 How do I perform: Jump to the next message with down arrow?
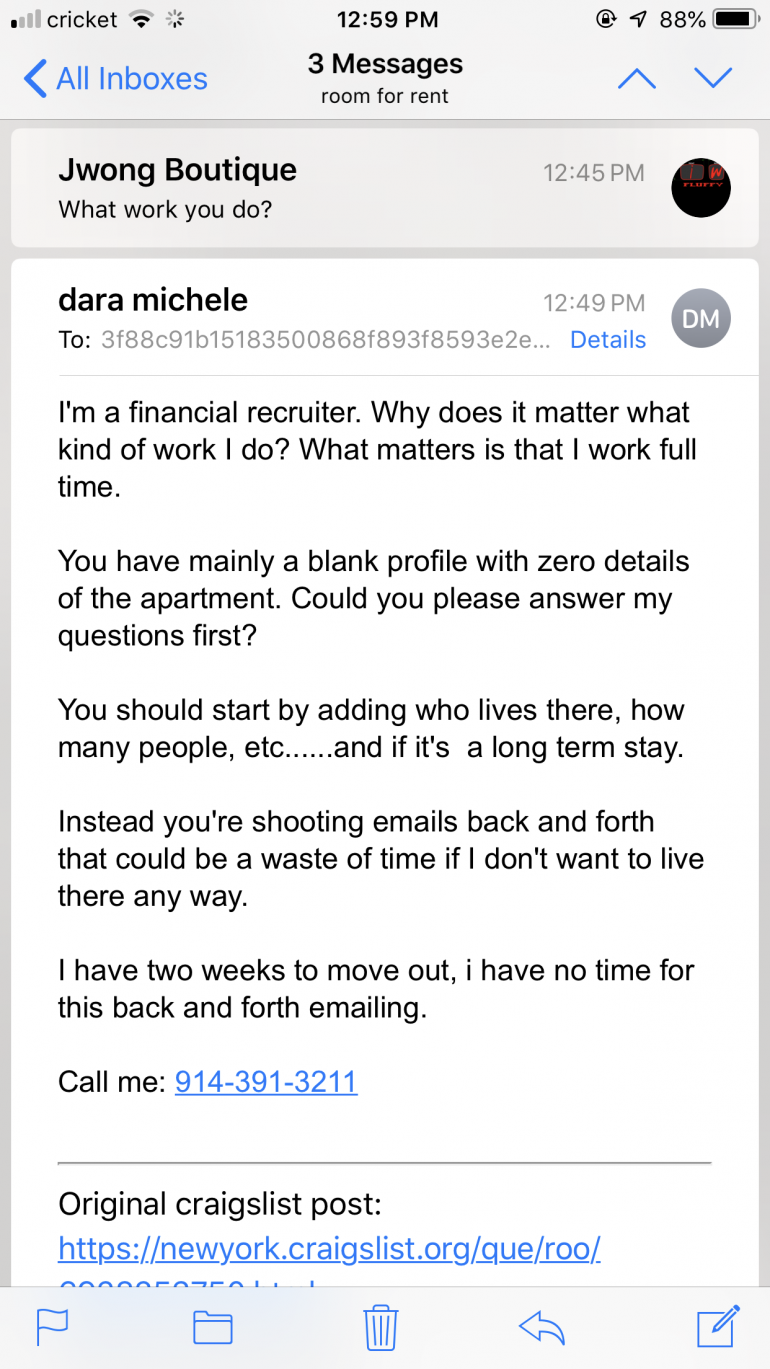713,79
